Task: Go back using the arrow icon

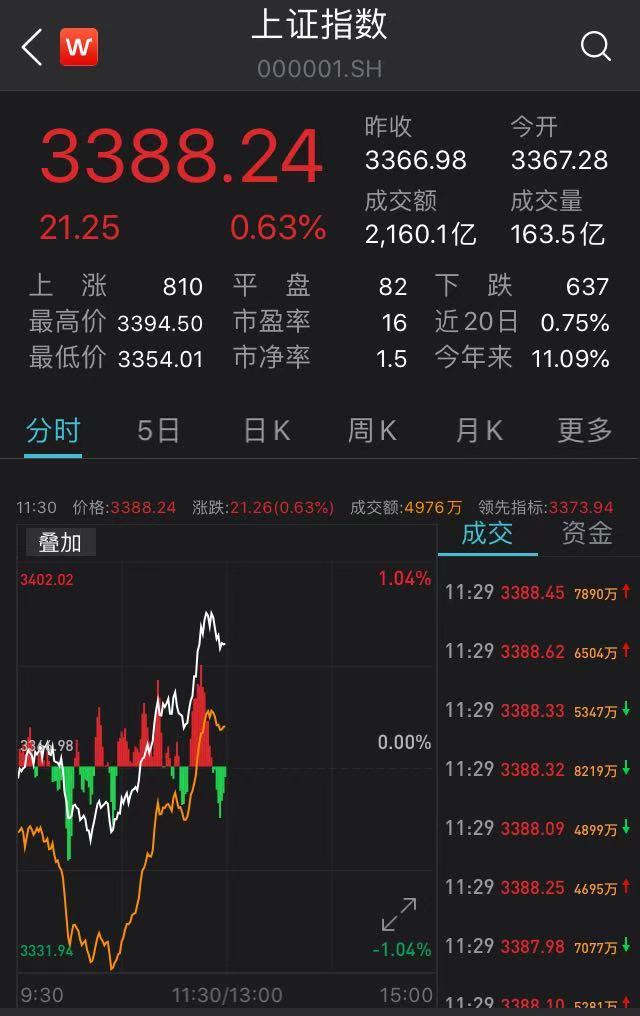Action: click(31, 47)
